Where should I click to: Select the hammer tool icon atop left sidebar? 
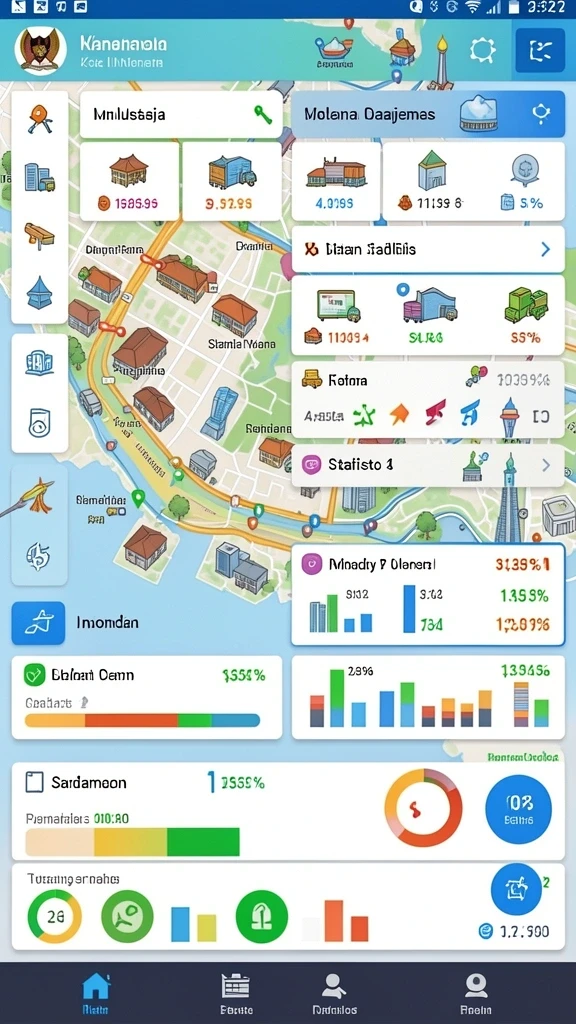pyautogui.click(x=40, y=120)
